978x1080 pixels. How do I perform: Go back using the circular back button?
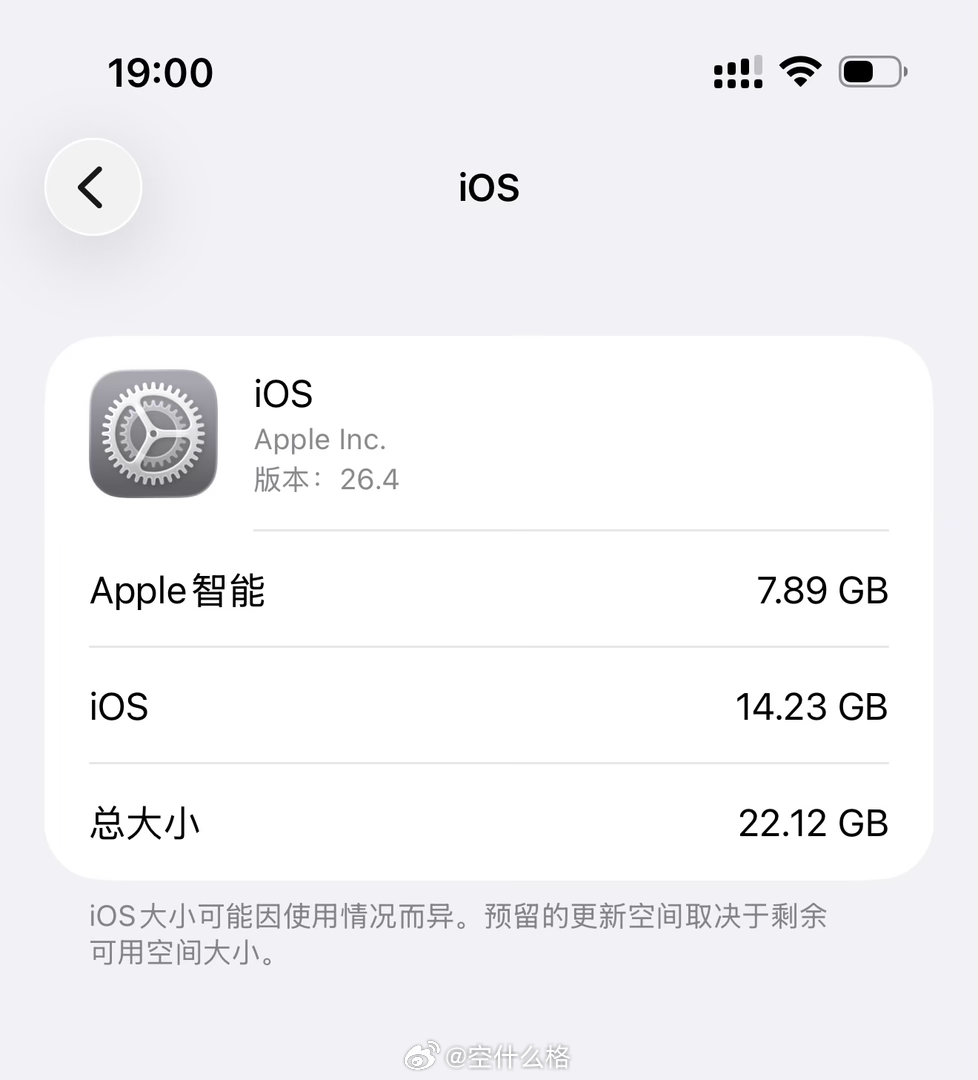[93, 188]
